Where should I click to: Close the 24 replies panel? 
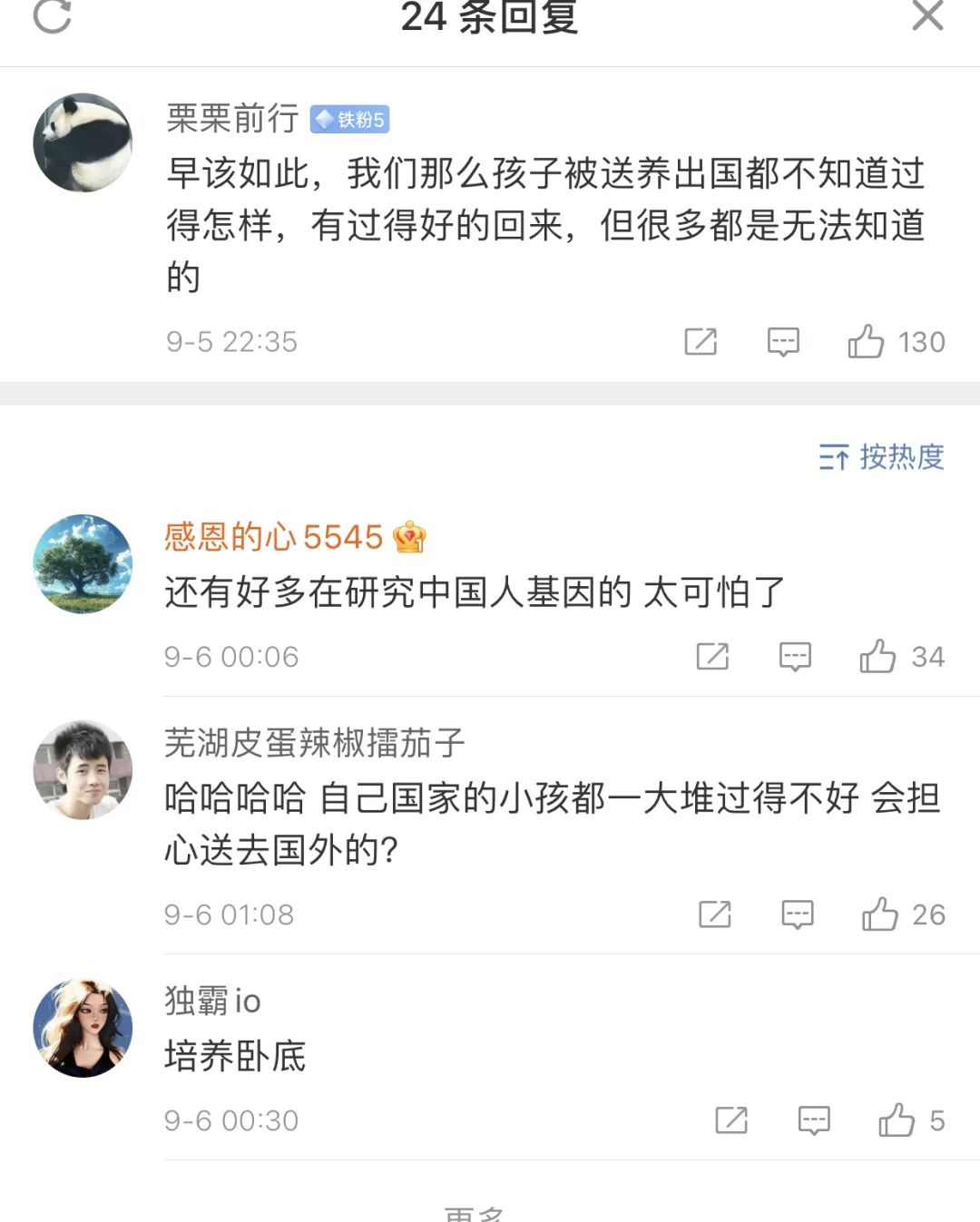(x=927, y=15)
